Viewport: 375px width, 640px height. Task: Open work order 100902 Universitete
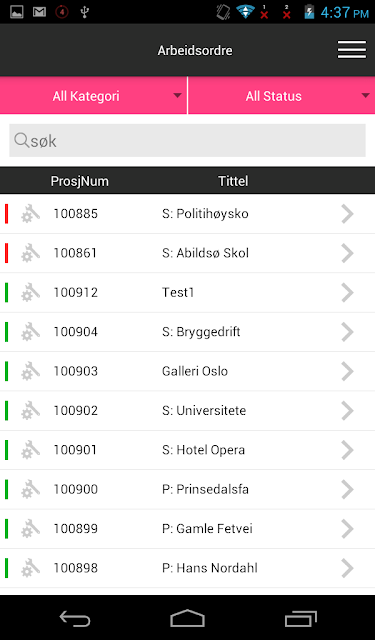click(187, 411)
